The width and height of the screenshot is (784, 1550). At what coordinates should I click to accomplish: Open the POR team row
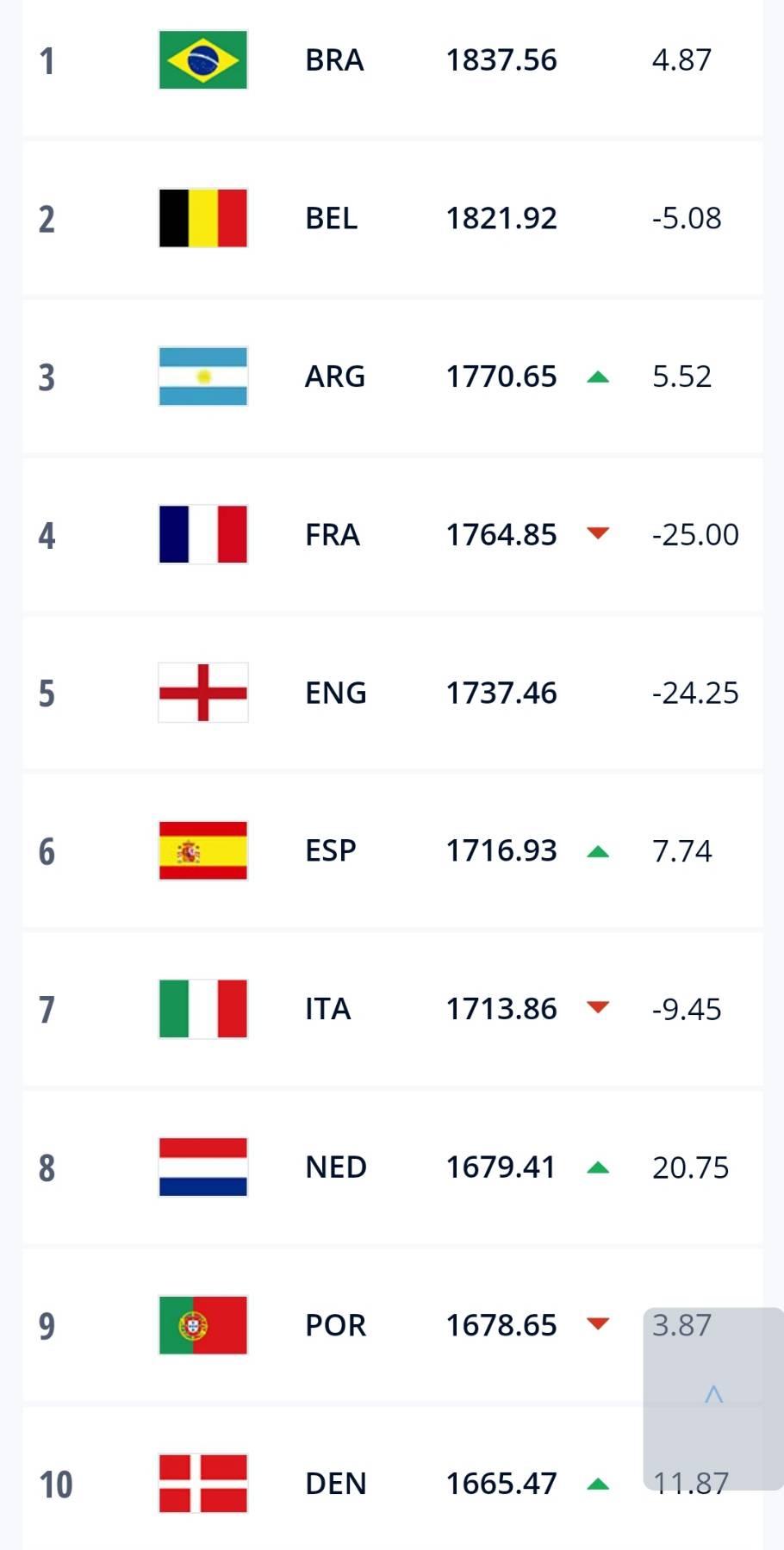pos(393,1325)
